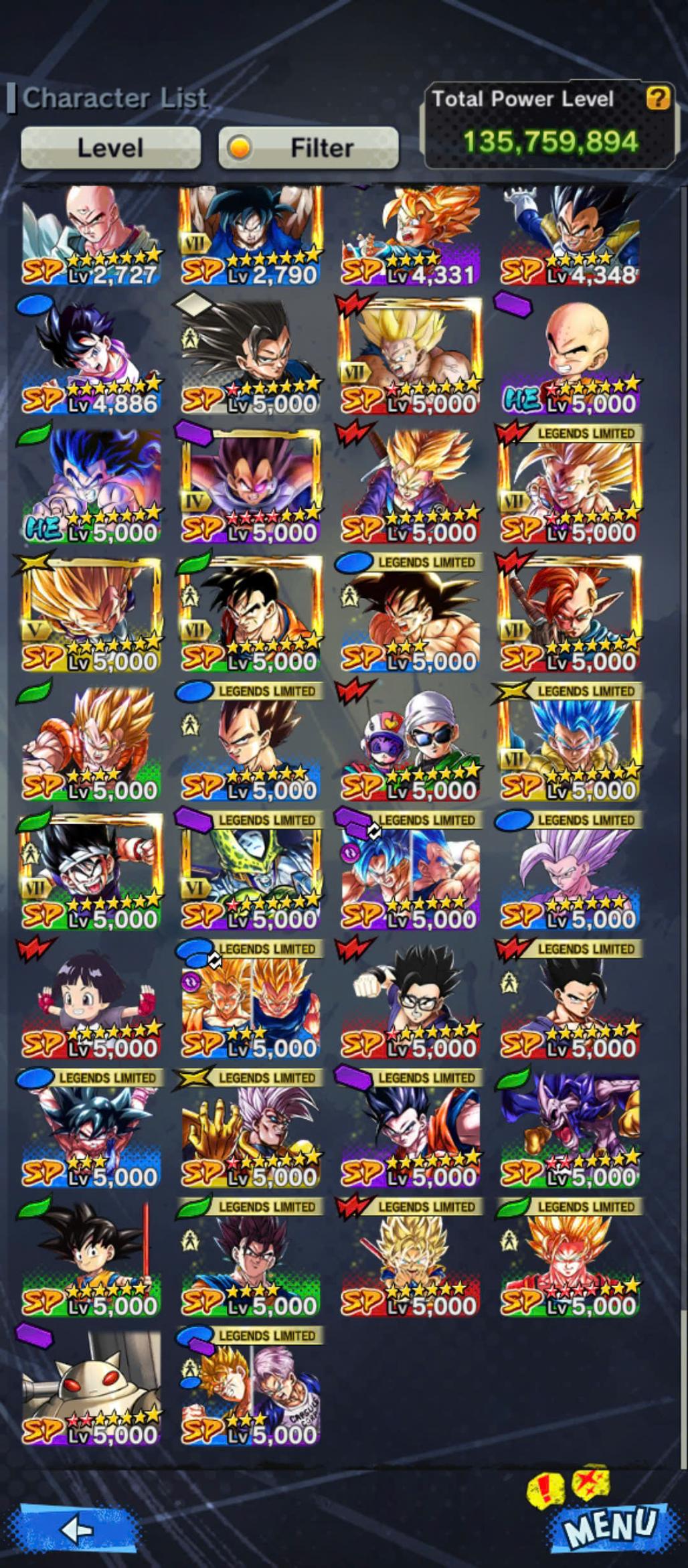Open the robot character with red eyes
Viewport: 688px width, 1568px height.
91,1386
